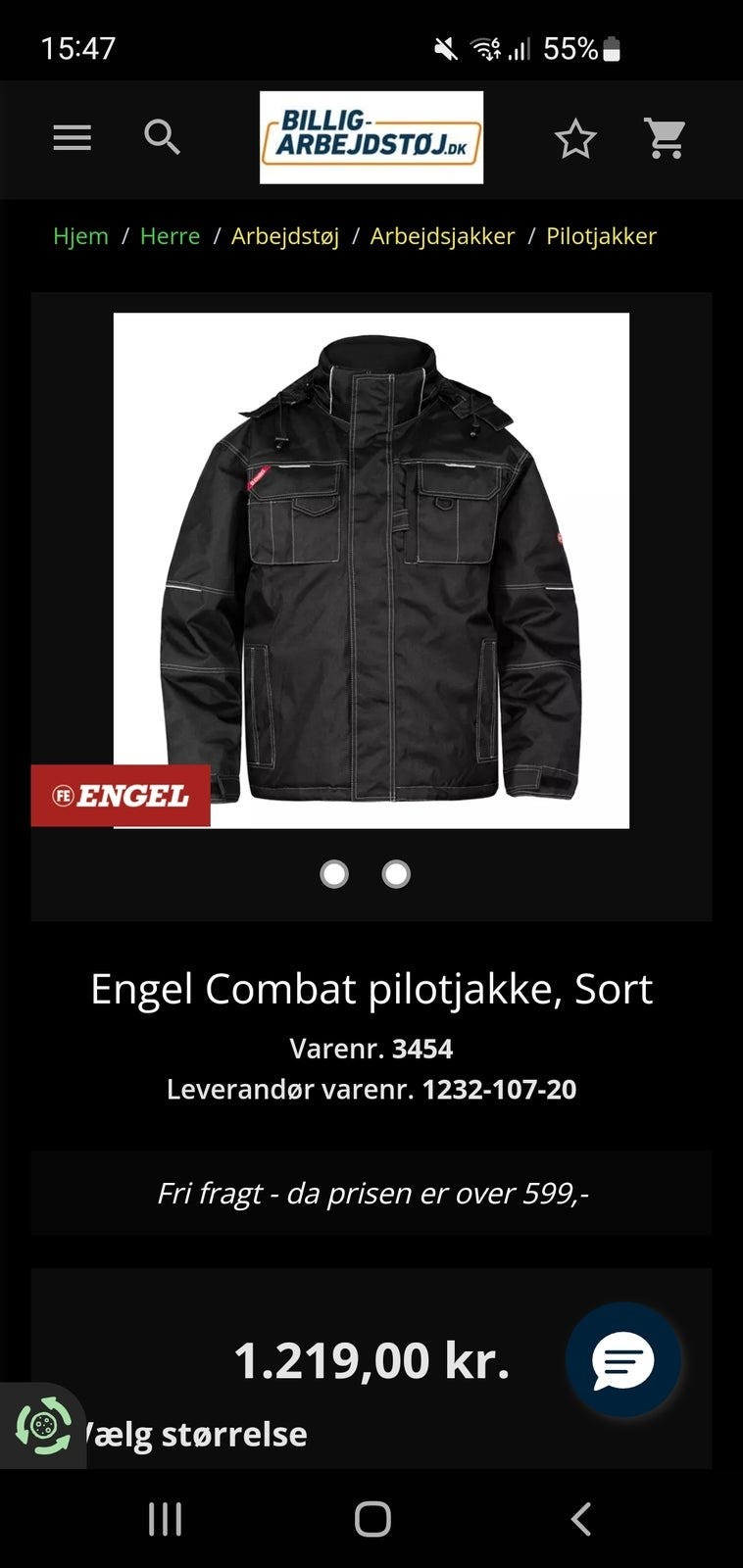Open the favorites star
The image size is (743, 1568).
pyautogui.click(x=575, y=138)
